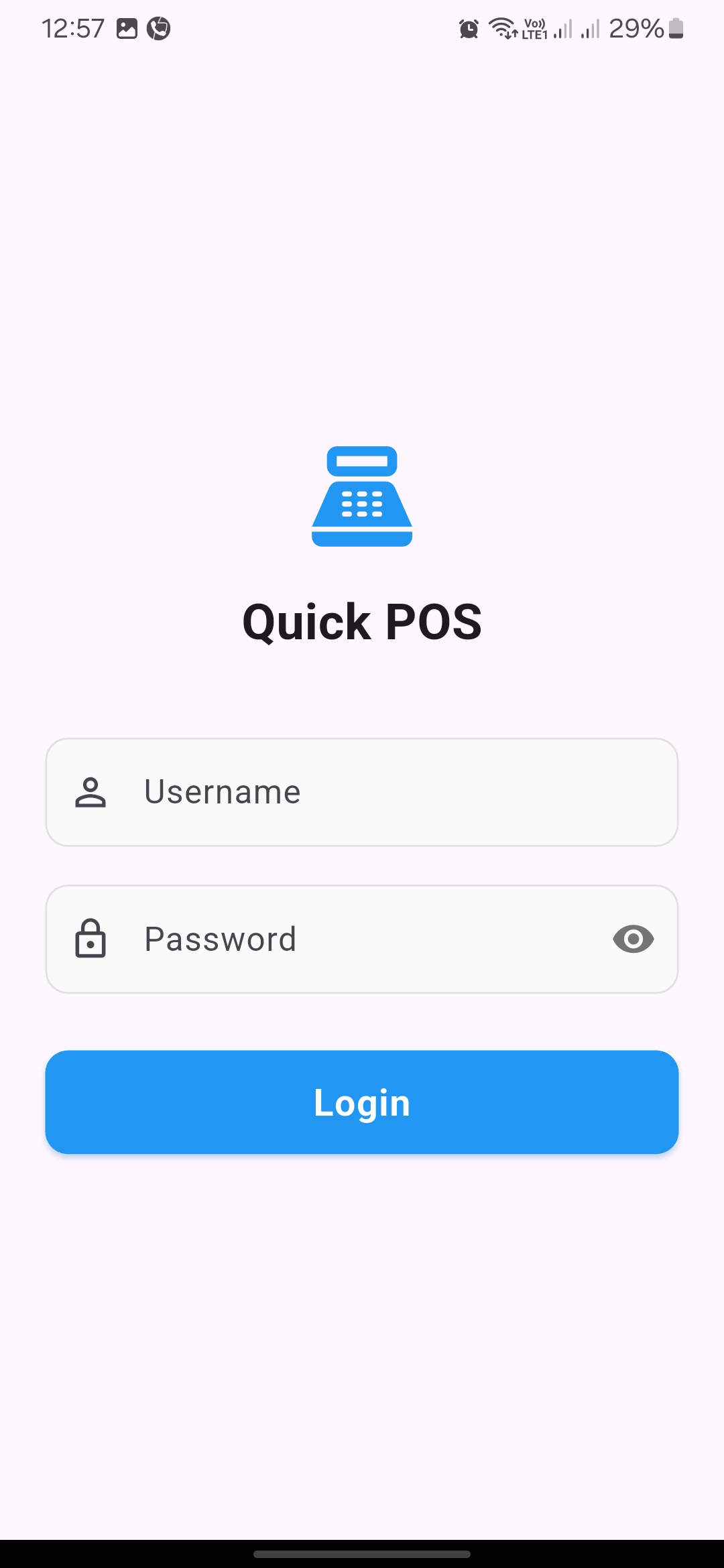The image size is (724, 1568).
Task: Show password using the eye icon
Action: click(x=633, y=939)
